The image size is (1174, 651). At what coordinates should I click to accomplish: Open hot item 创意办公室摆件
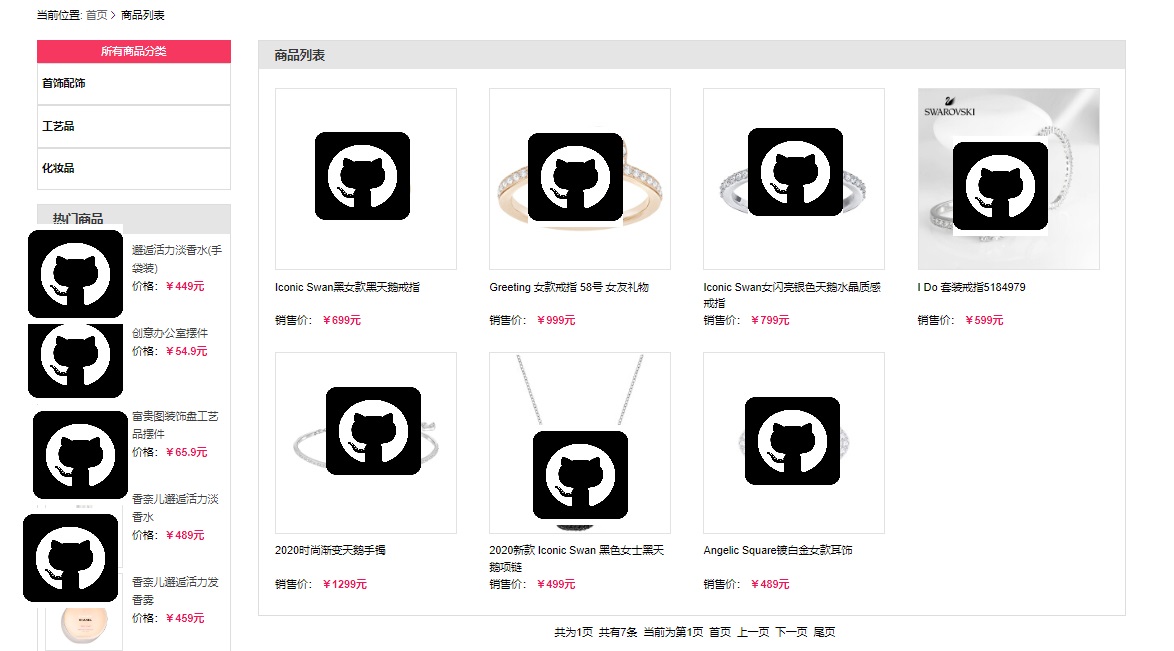170,333
